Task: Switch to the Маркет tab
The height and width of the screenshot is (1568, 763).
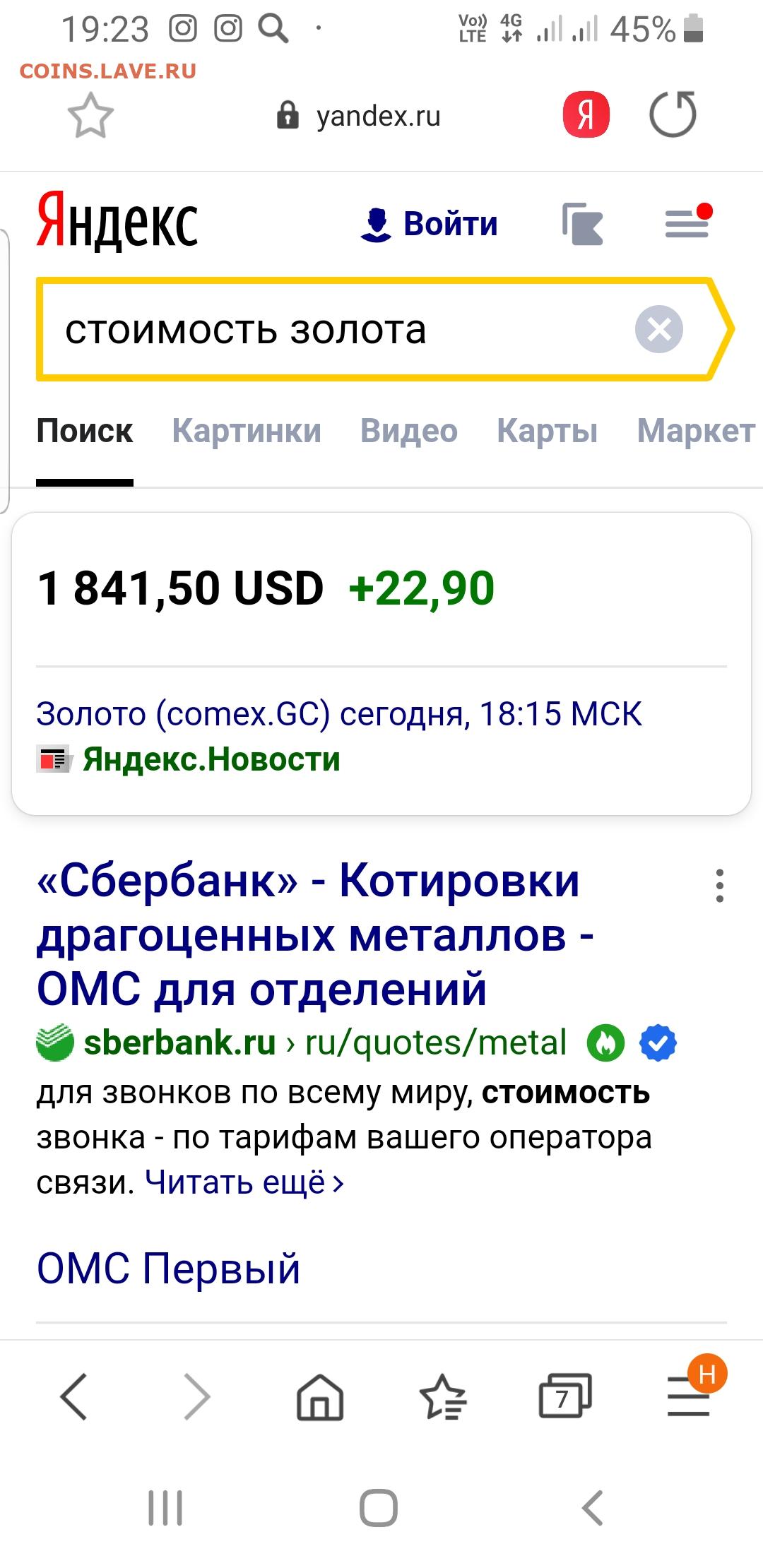Action: pyautogui.click(x=696, y=430)
